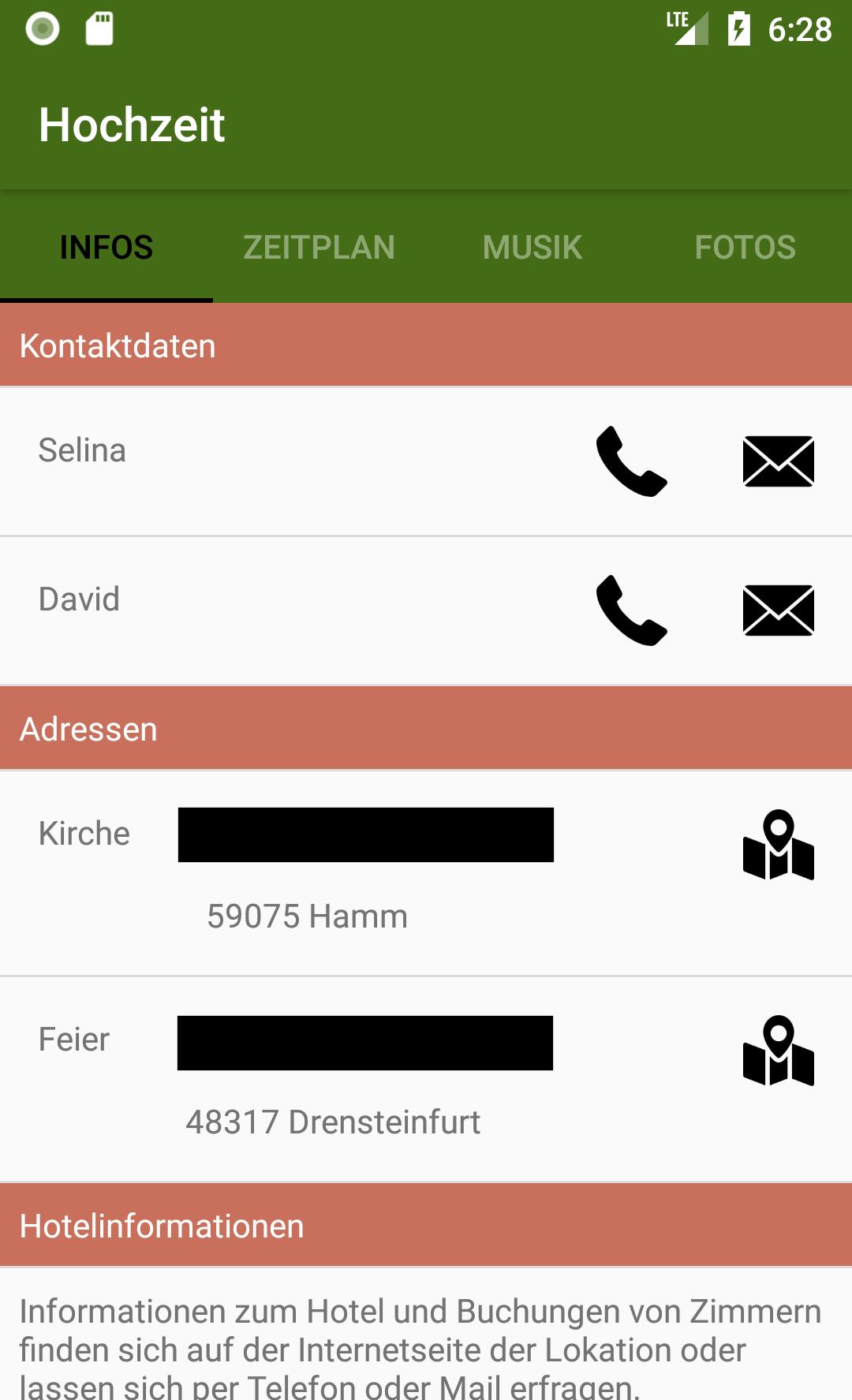Email Selina via the envelope icon
852x1400 pixels.
coord(777,462)
